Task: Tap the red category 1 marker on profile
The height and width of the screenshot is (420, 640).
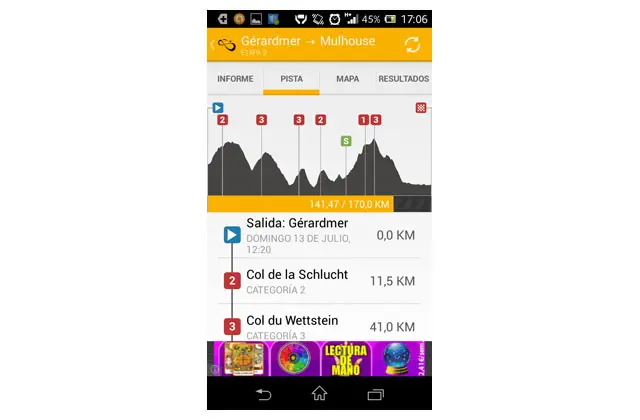Action: point(363,120)
